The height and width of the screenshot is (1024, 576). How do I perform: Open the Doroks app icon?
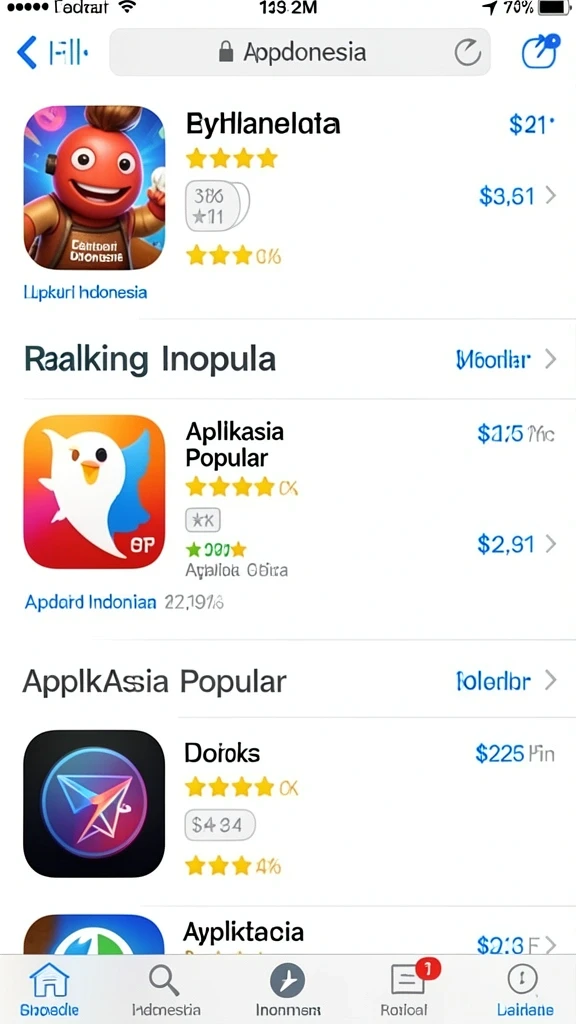click(x=94, y=803)
